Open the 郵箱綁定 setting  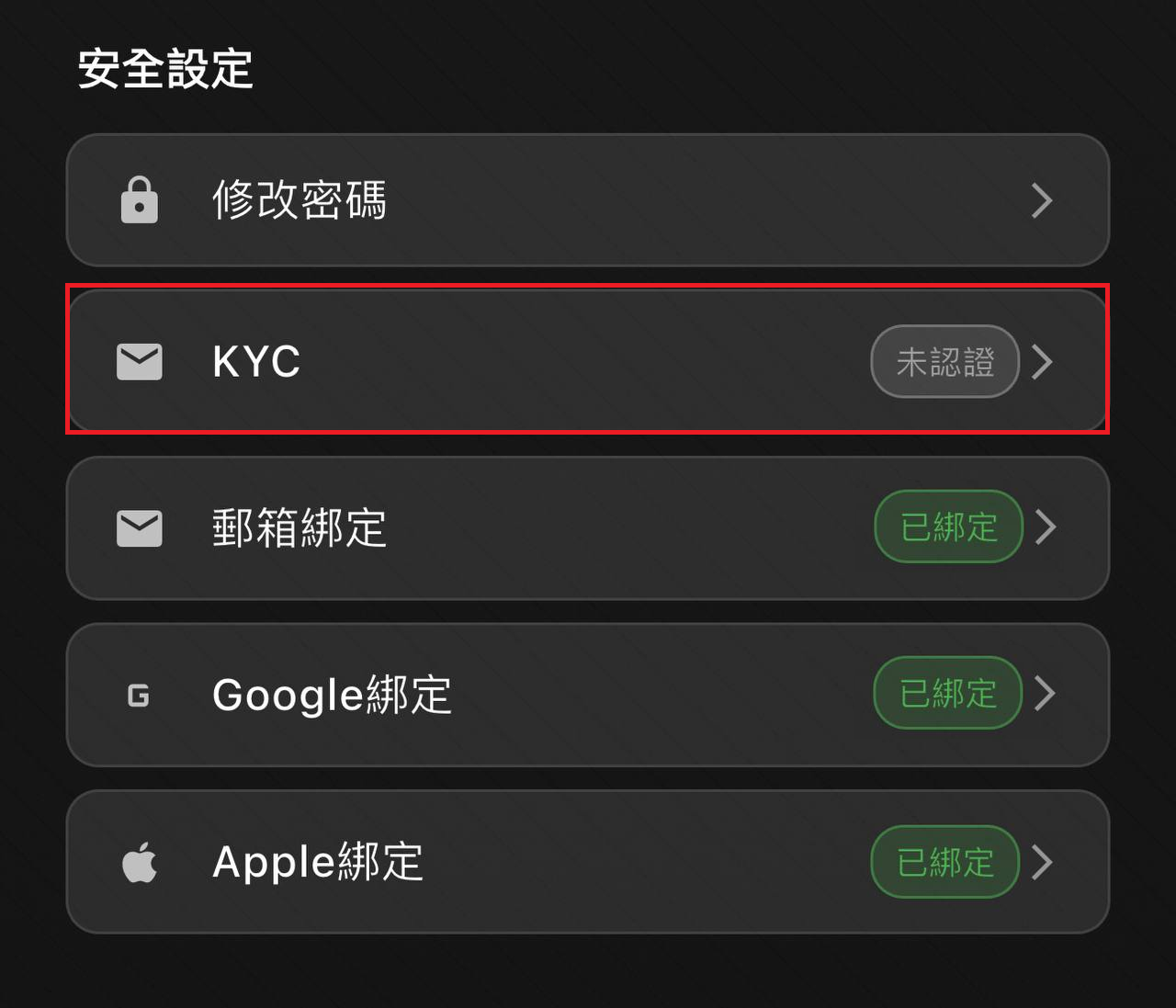click(588, 528)
